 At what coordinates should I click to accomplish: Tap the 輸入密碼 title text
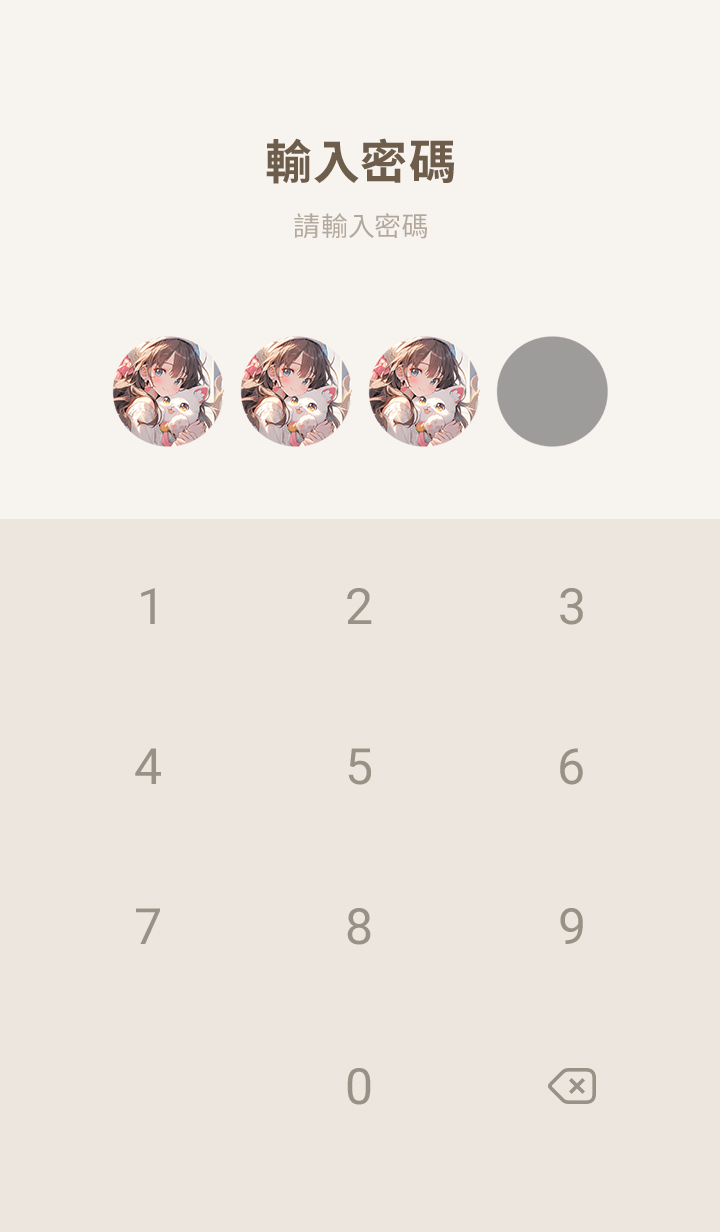(360, 160)
